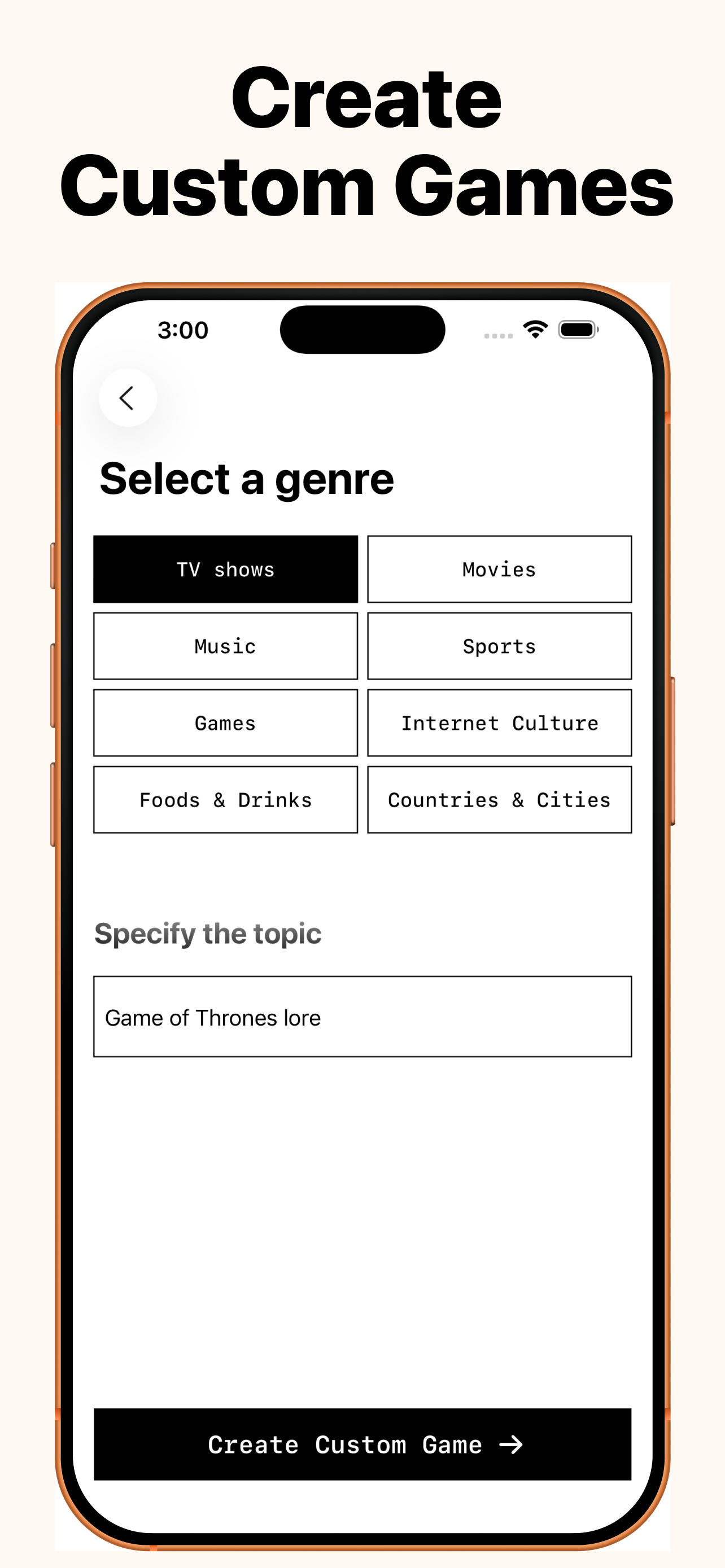Select the Movies genre

pyautogui.click(x=499, y=569)
